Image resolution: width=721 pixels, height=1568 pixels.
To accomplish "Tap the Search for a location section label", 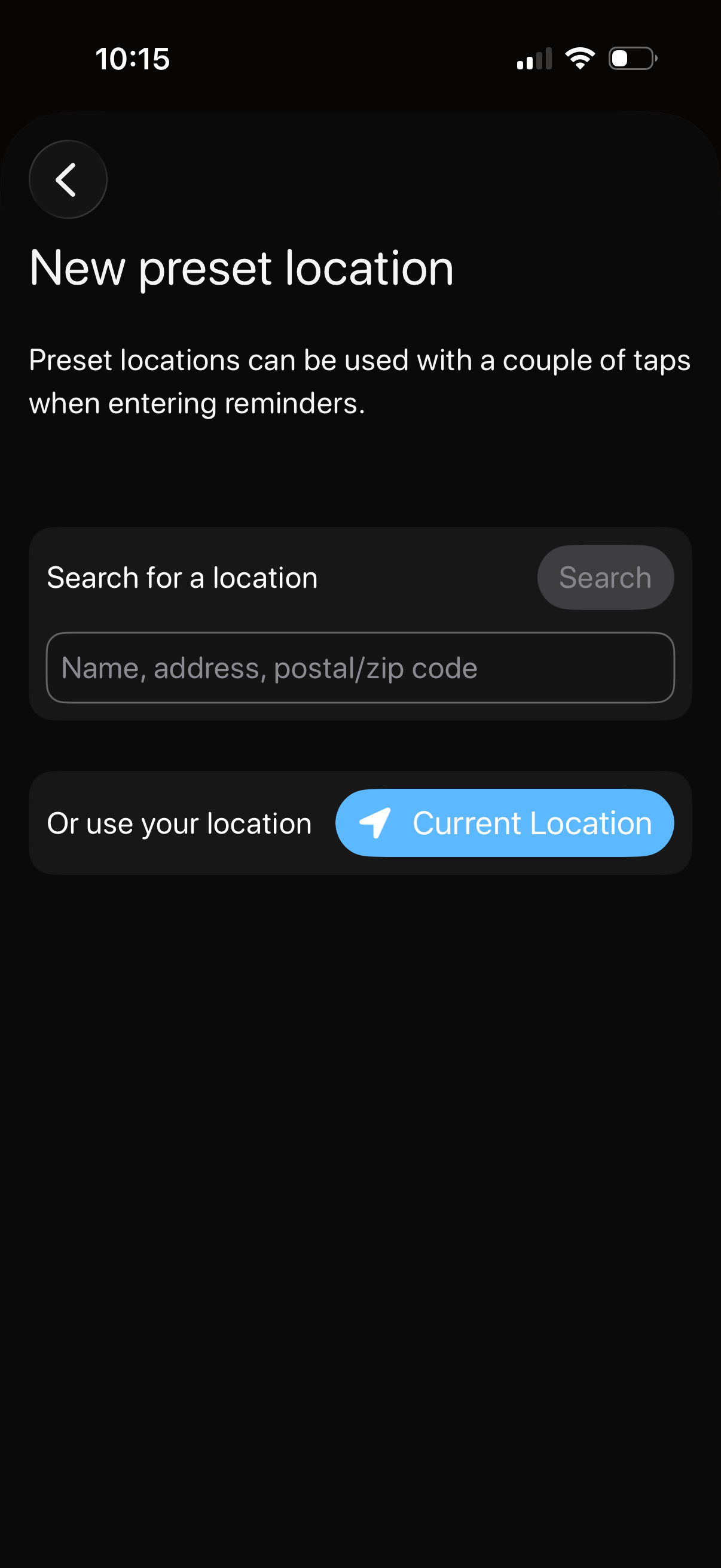I will (182, 578).
